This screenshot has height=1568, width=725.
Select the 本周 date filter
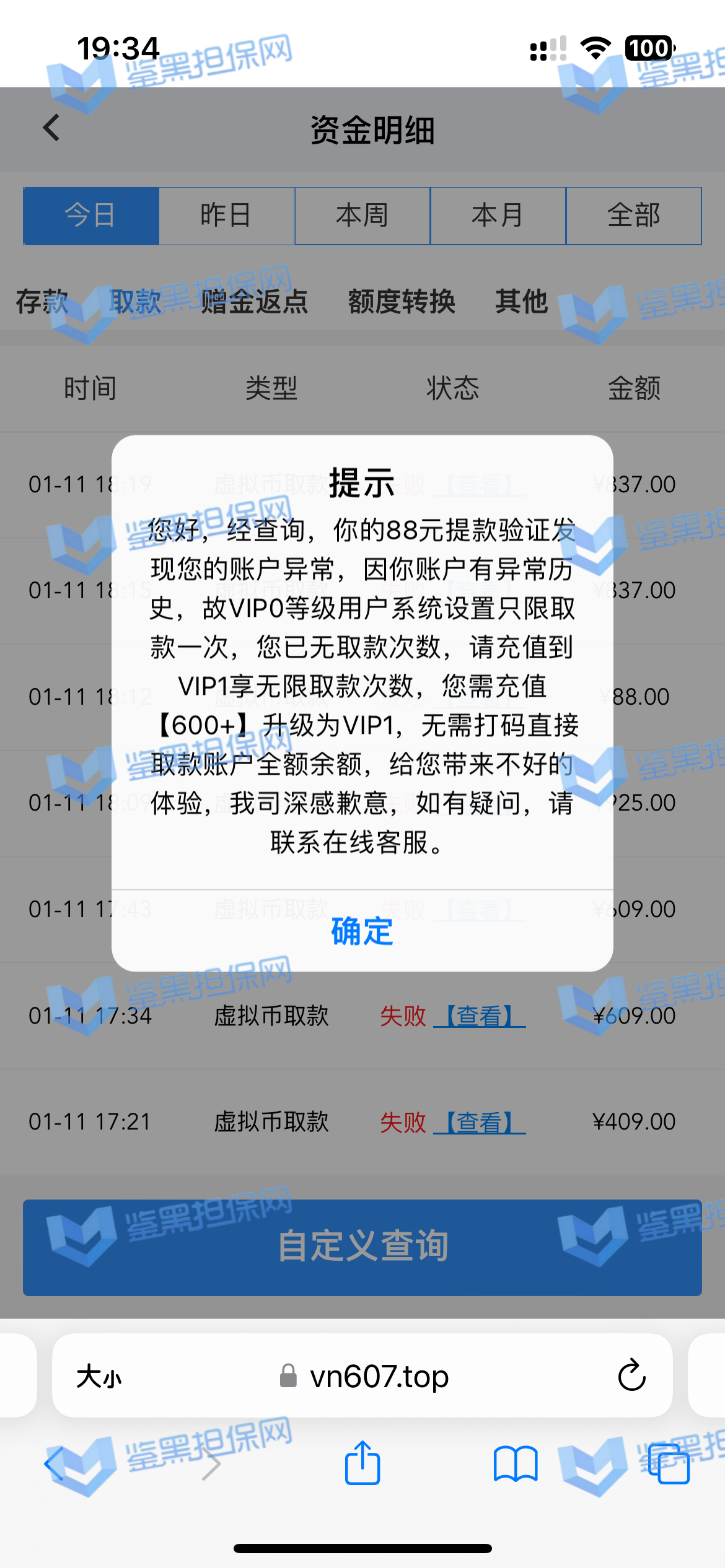362,216
